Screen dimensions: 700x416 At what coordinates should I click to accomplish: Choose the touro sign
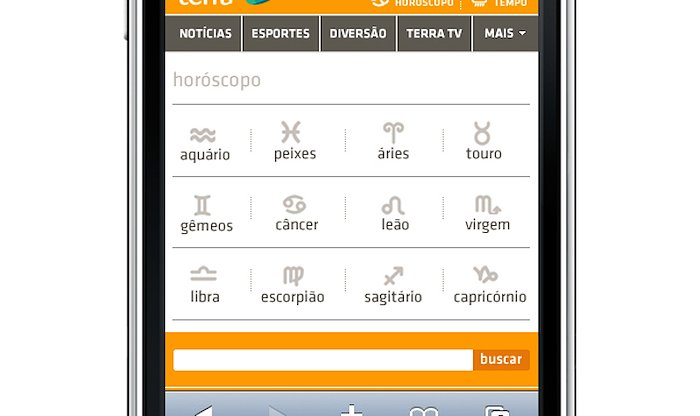pyautogui.click(x=484, y=142)
